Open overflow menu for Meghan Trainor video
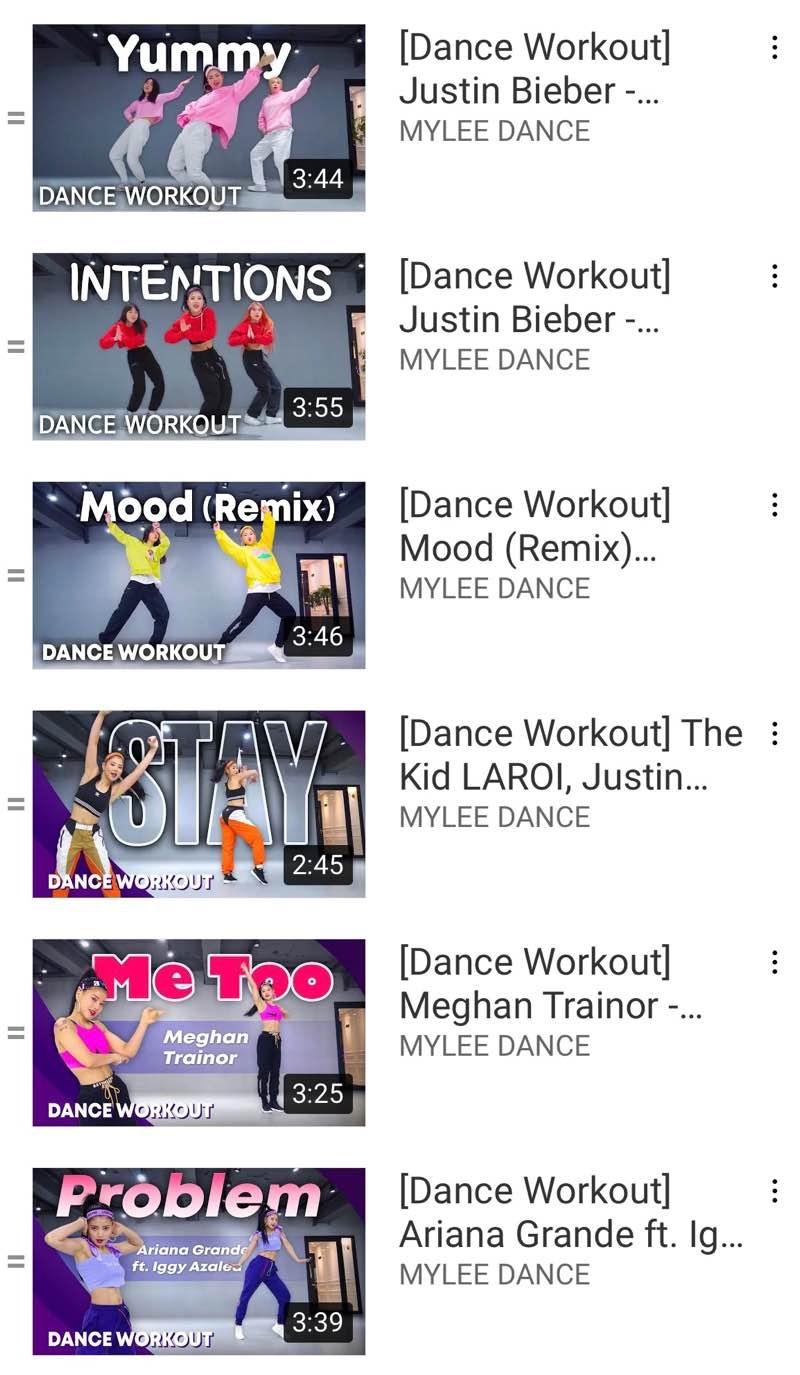This screenshot has width=800, height=1375. pyautogui.click(x=774, y=963)
